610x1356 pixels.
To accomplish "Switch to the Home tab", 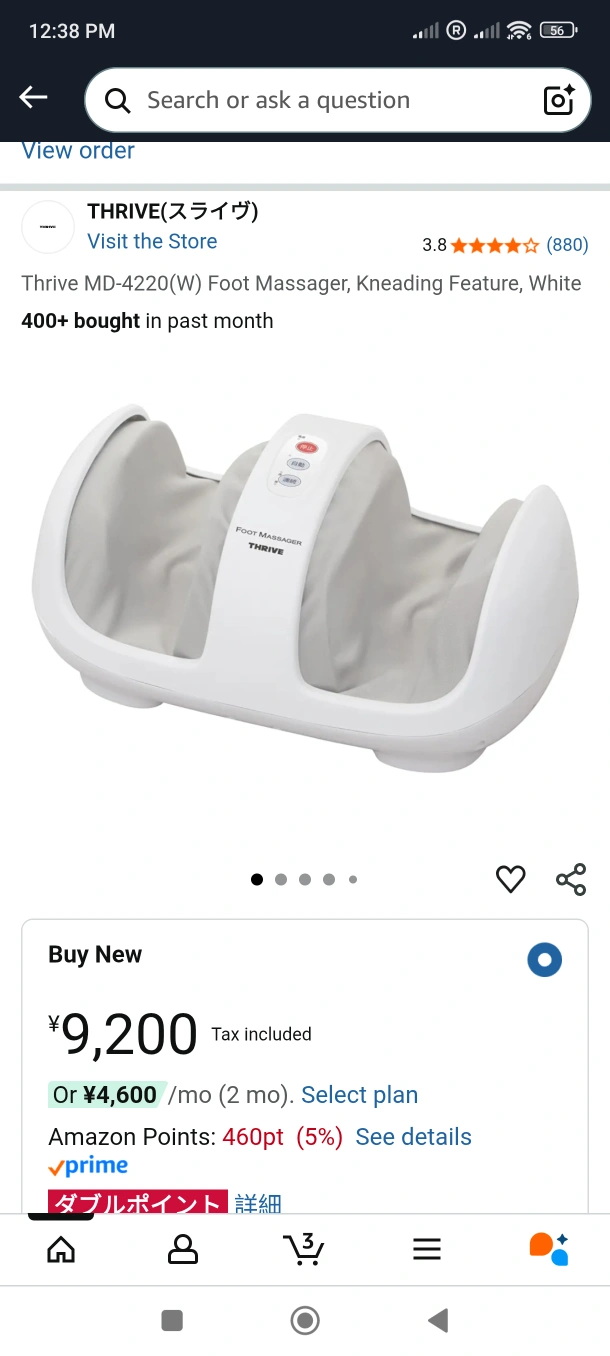I will pyautogui.click(x=61, y=1248).
